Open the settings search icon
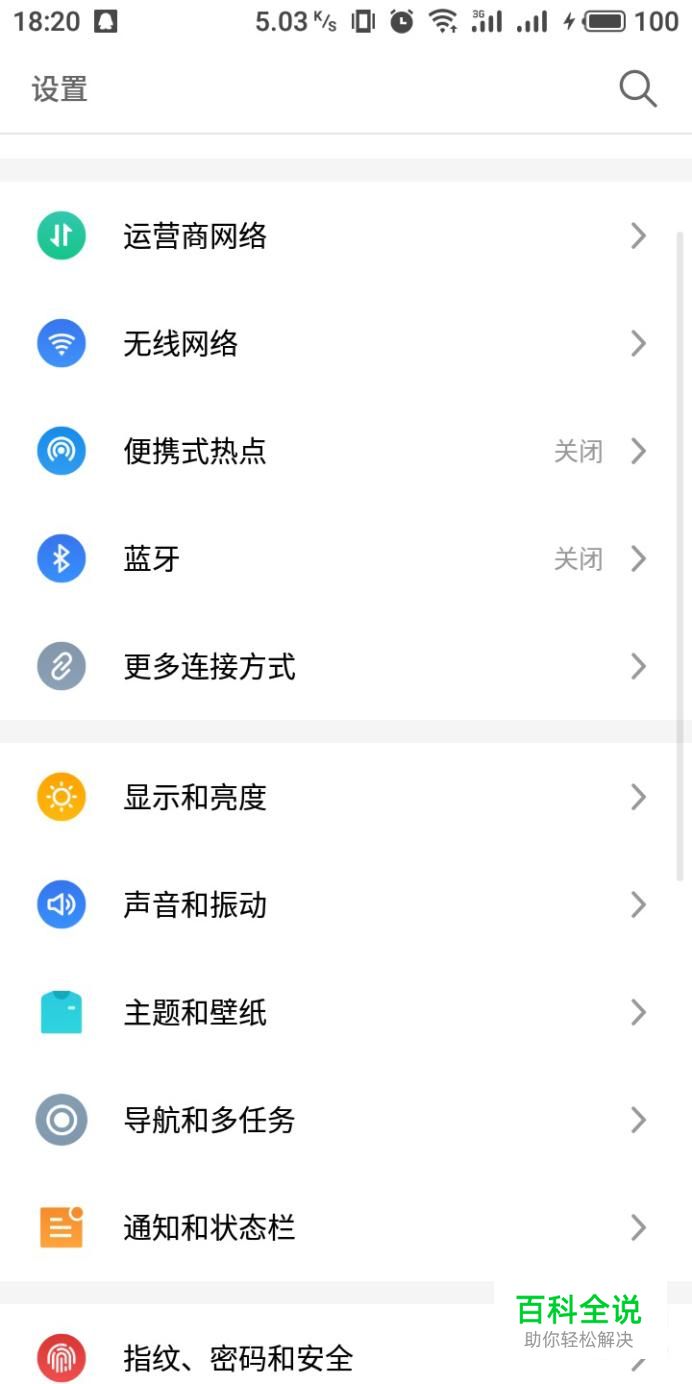Screen dimensions: 692x1384 [x=637, y=89]
